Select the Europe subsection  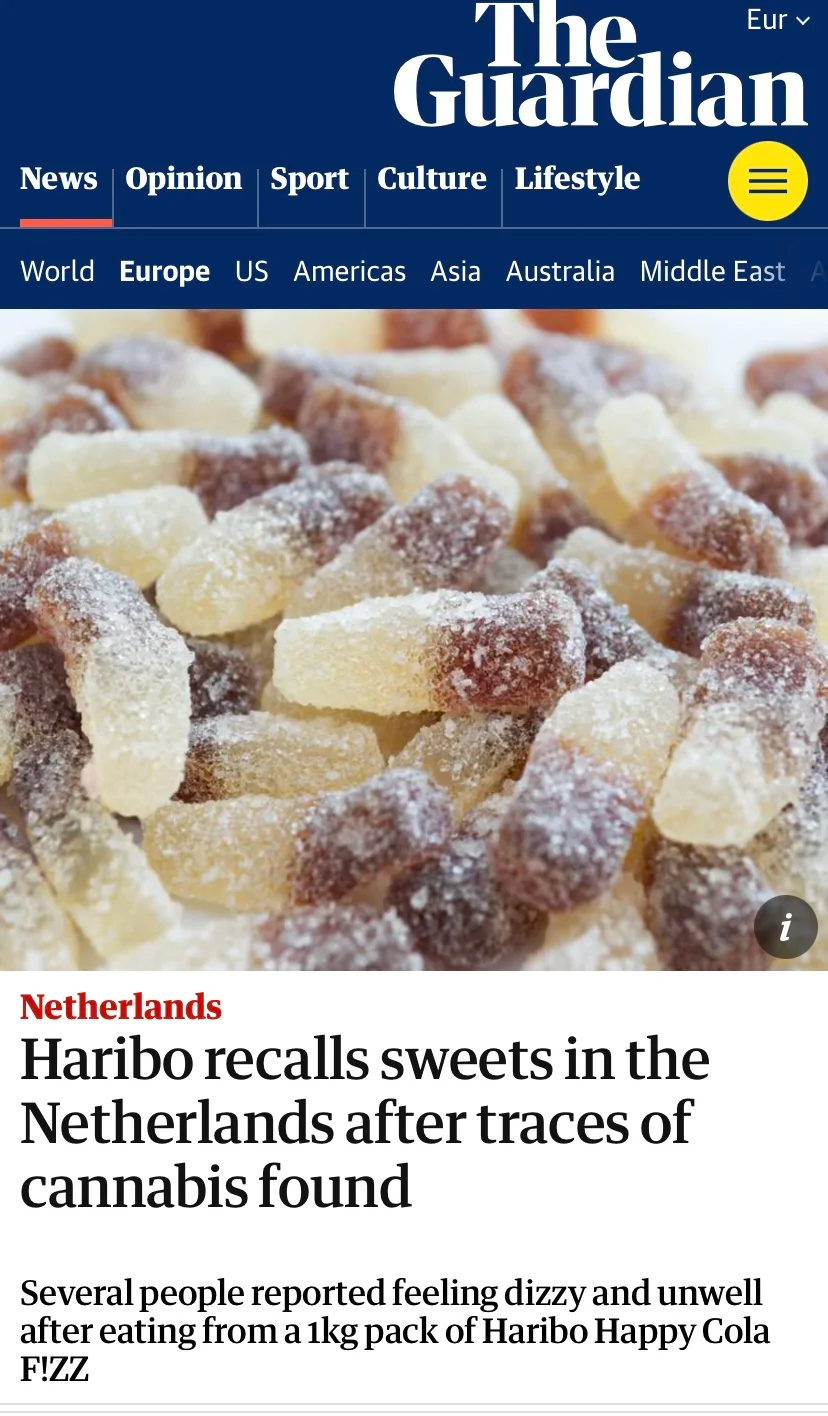[x=164, y=271]
